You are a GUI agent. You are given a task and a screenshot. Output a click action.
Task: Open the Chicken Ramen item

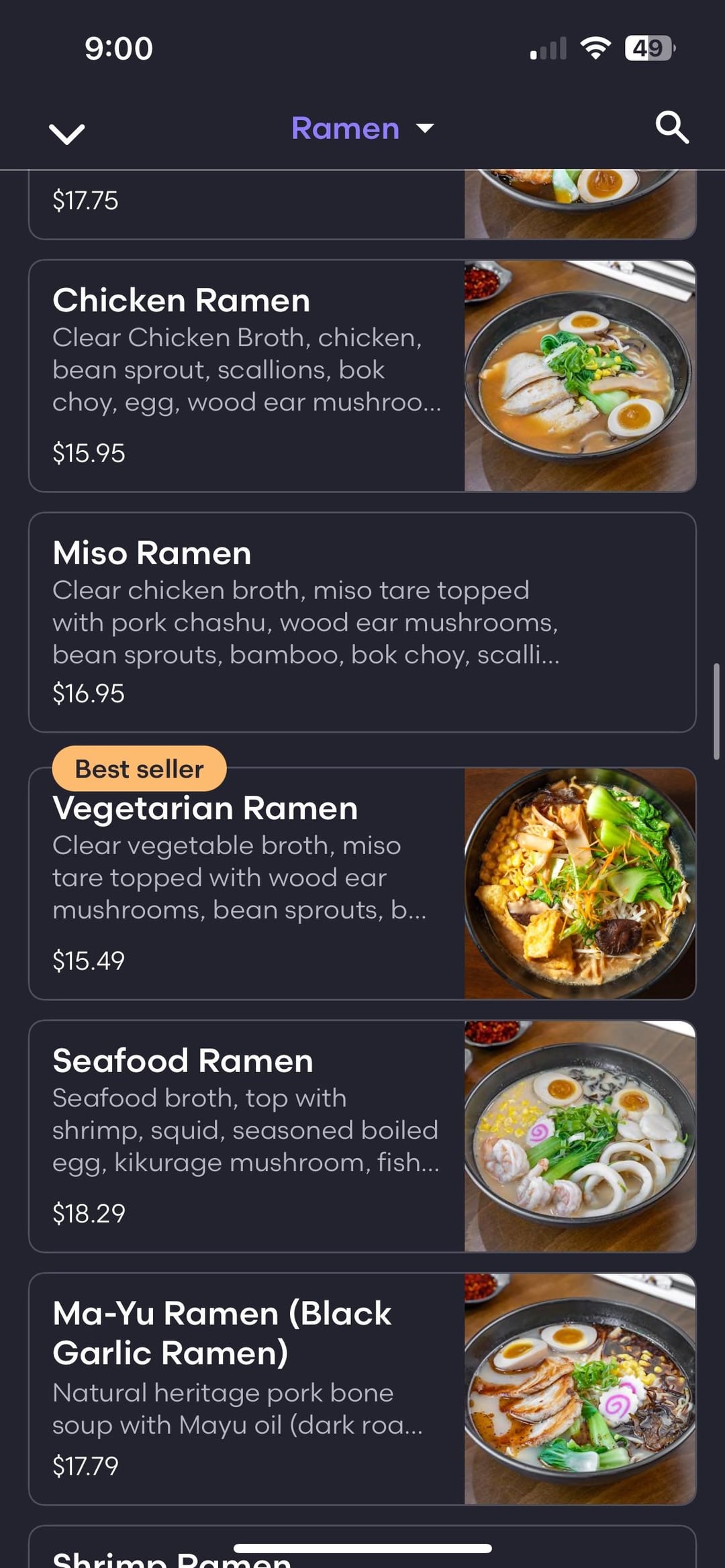click(362, 376)
